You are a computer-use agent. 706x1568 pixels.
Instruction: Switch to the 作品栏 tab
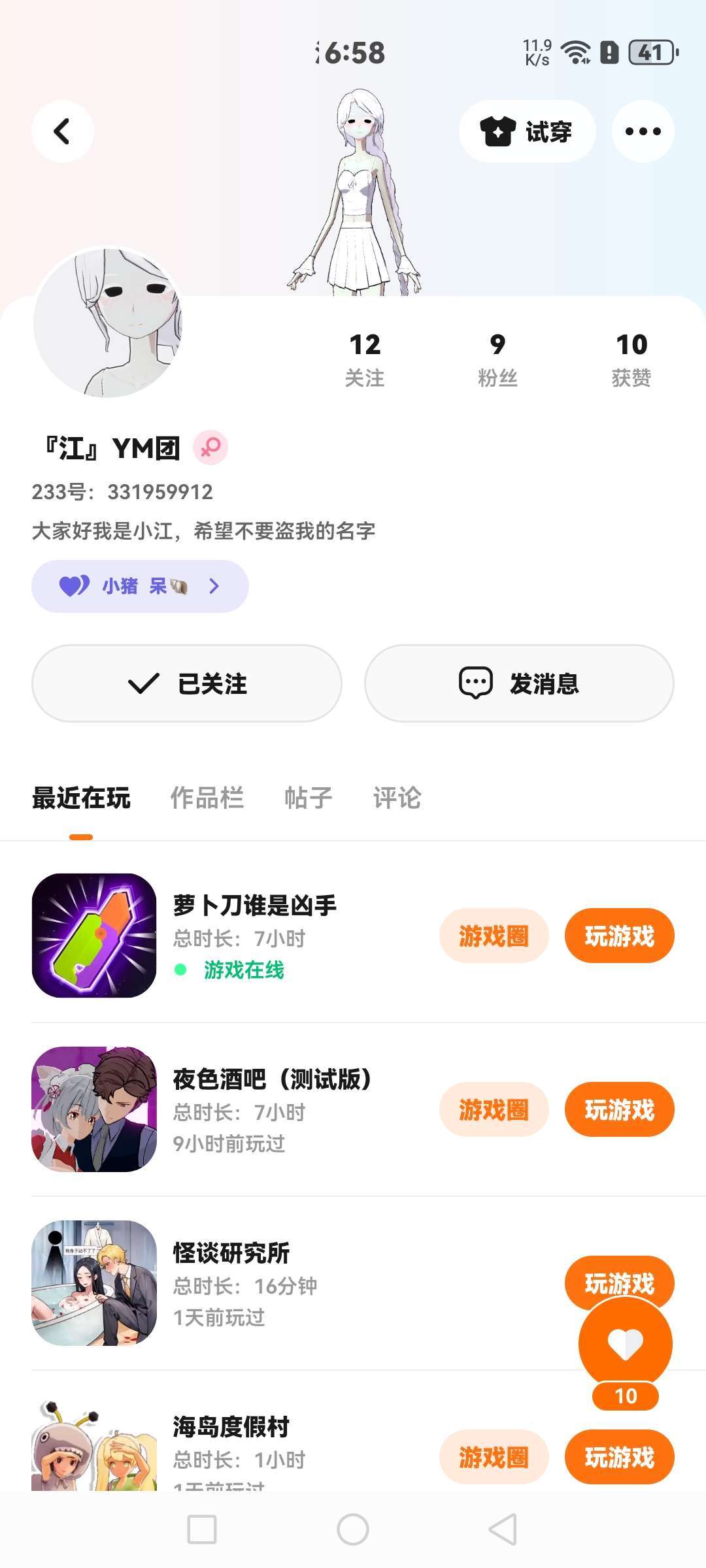point(207,798)
